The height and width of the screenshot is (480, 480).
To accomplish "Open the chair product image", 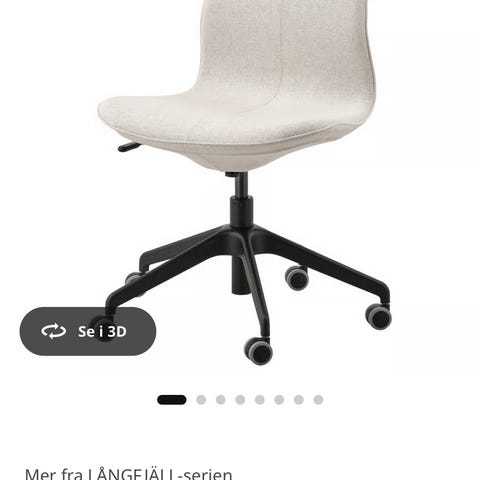I will pos(245,182).
